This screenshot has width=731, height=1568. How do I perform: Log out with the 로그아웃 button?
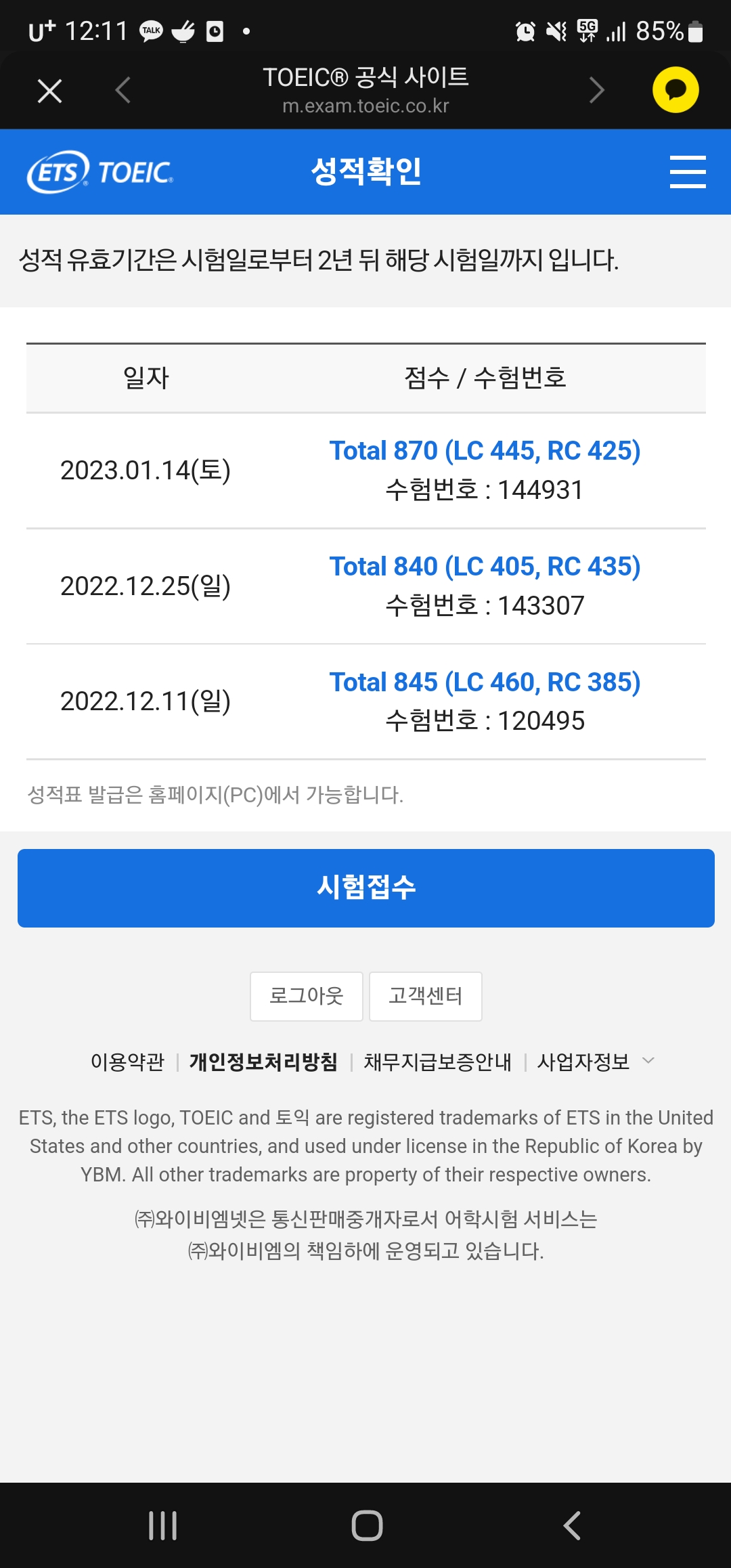pos(307,996)
